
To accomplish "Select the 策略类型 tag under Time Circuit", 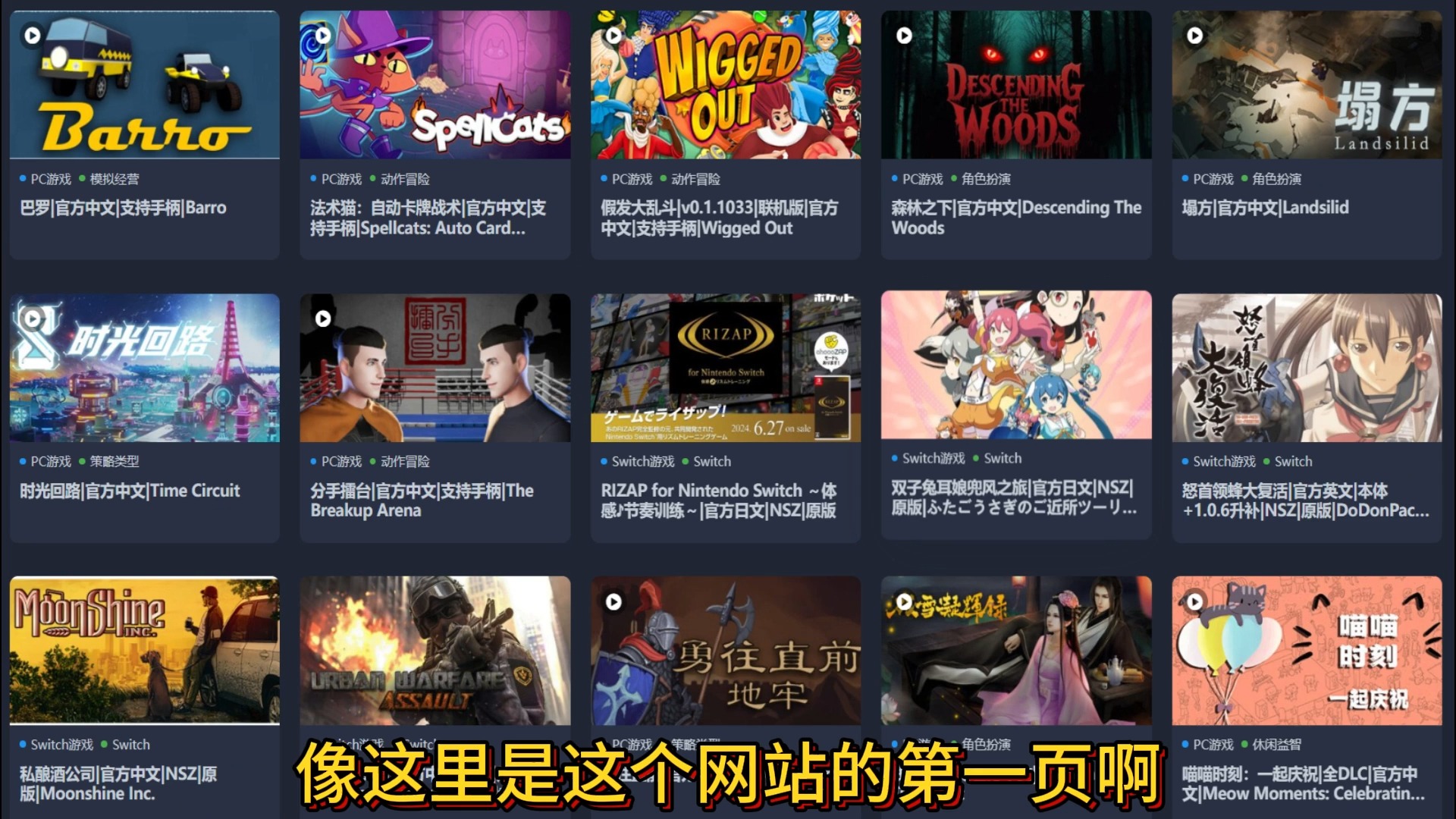I will 114,462.
